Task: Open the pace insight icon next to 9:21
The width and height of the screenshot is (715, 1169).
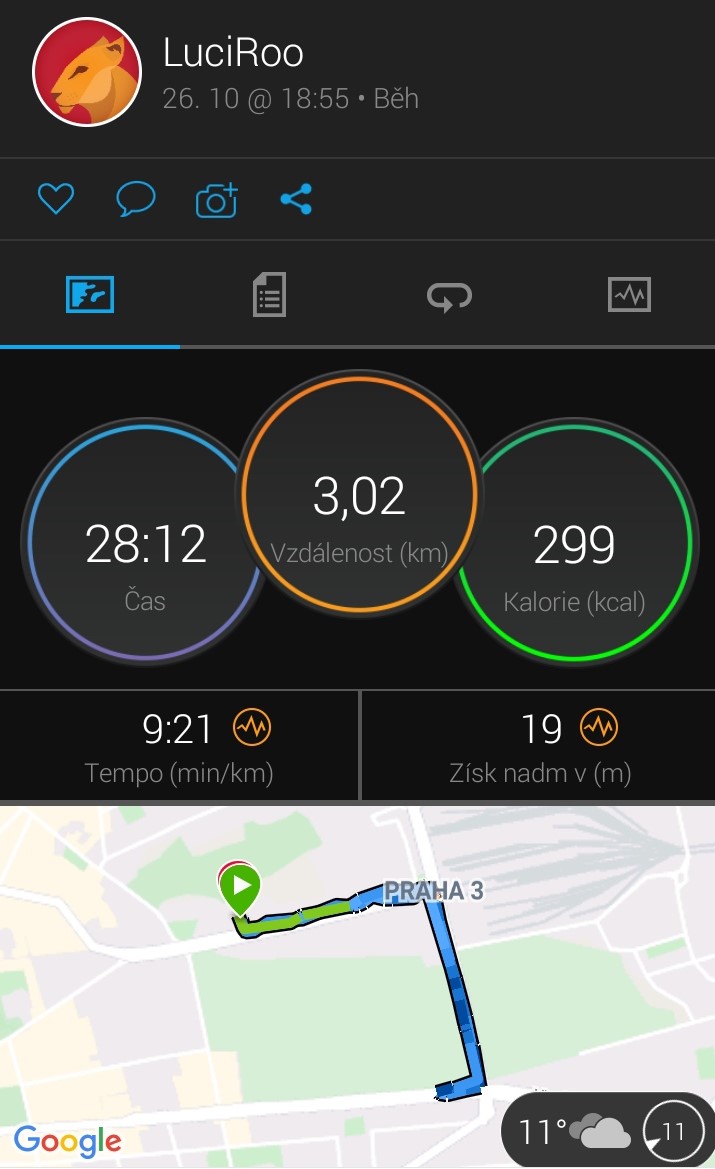Action: (x=252, y=727)
